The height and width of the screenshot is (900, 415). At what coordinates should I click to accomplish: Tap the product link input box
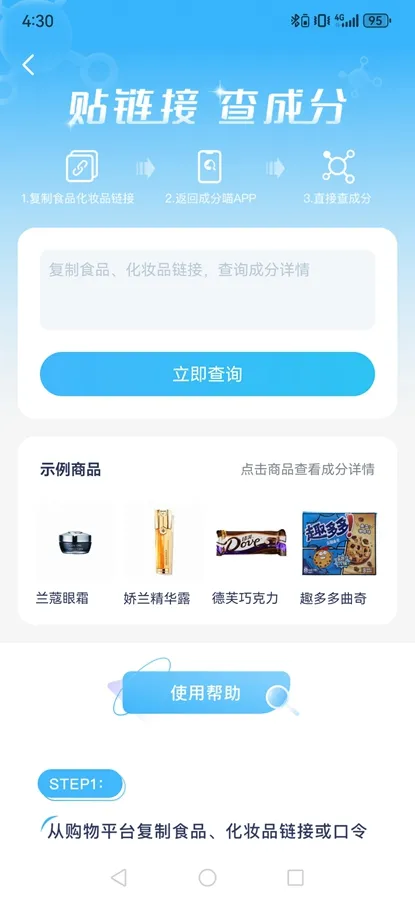pos(207,290)
